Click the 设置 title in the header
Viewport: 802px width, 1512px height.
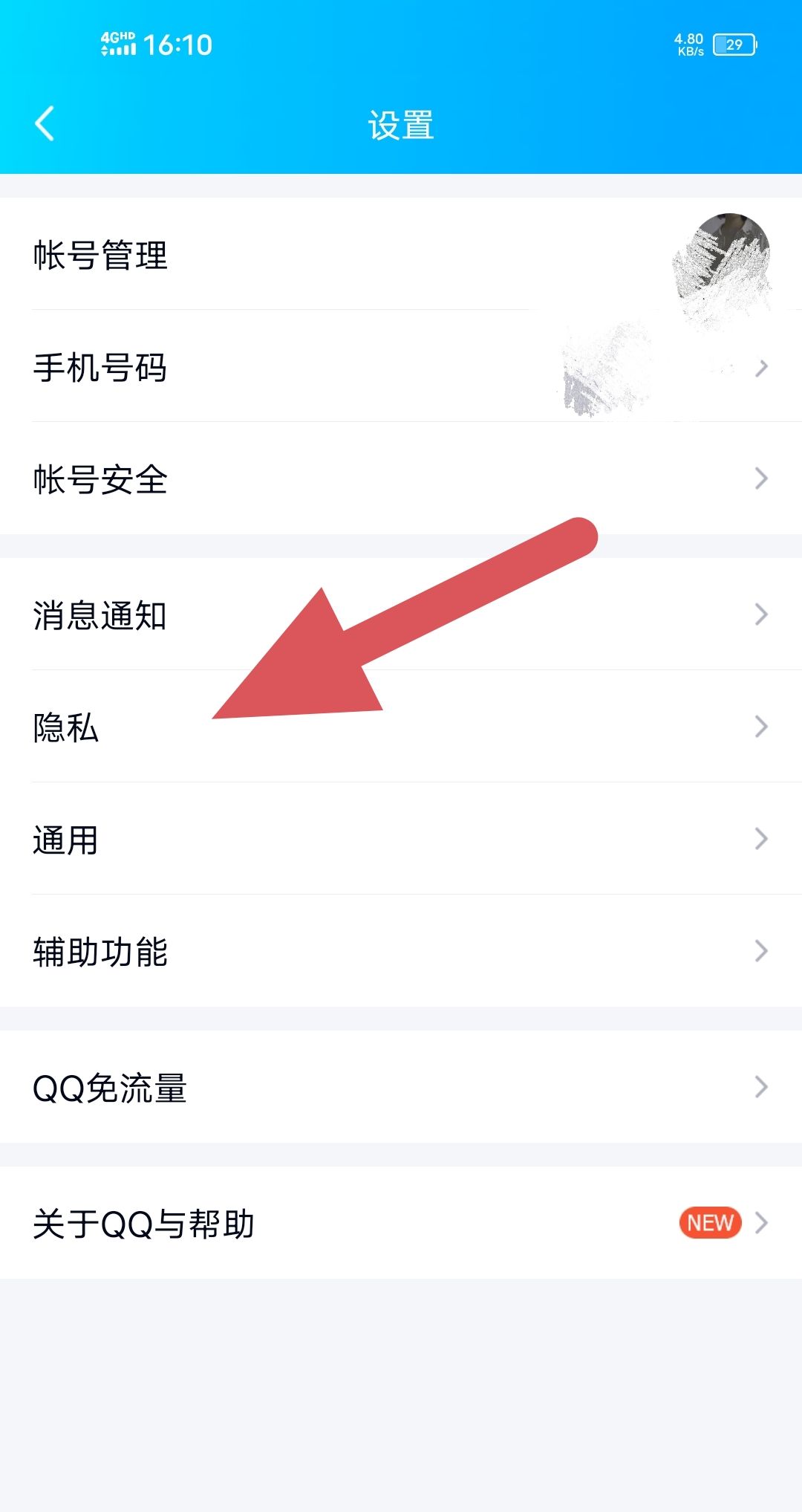pos(401,126)
